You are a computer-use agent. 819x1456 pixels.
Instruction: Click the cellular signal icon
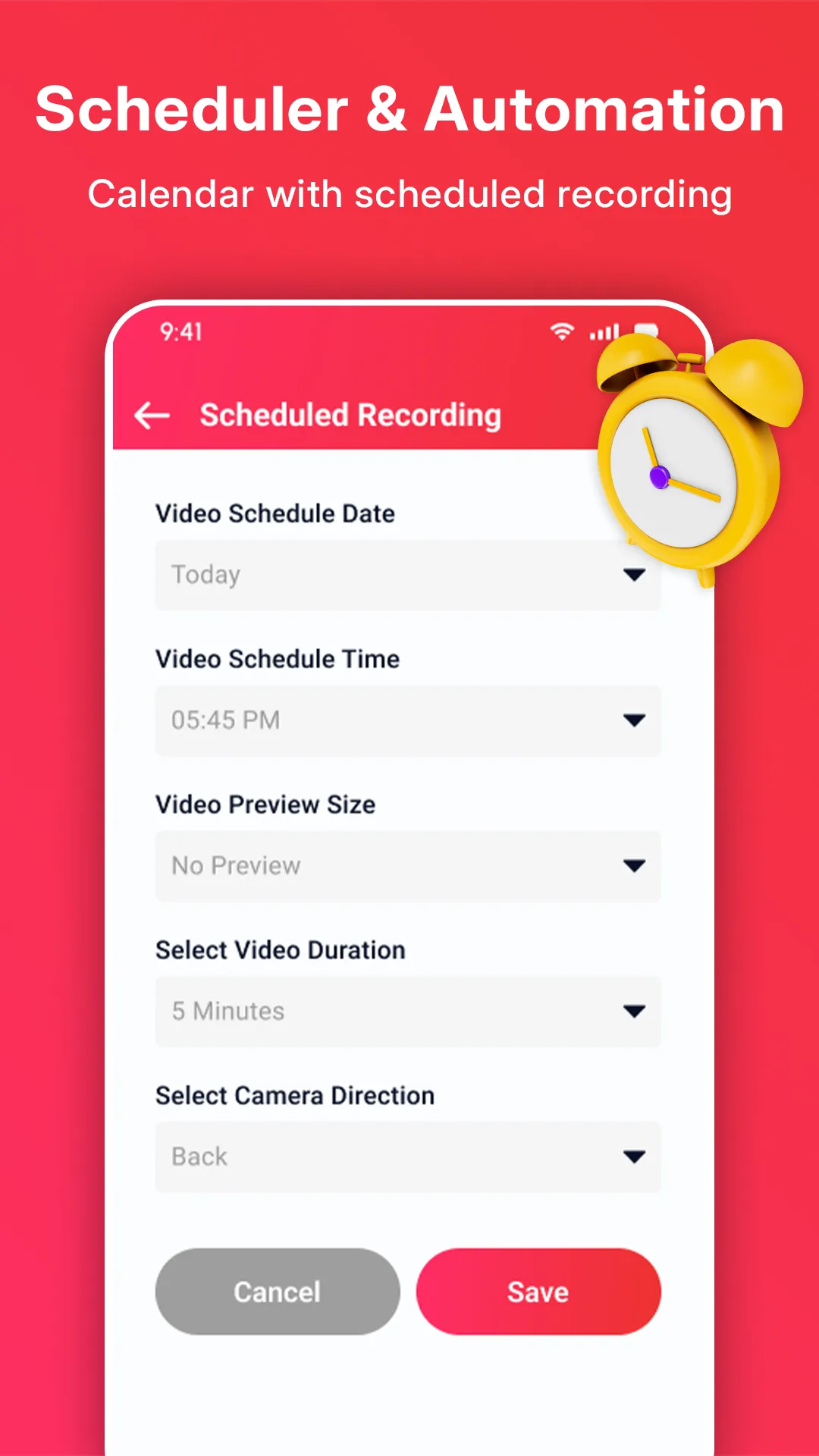click(604, 331)
